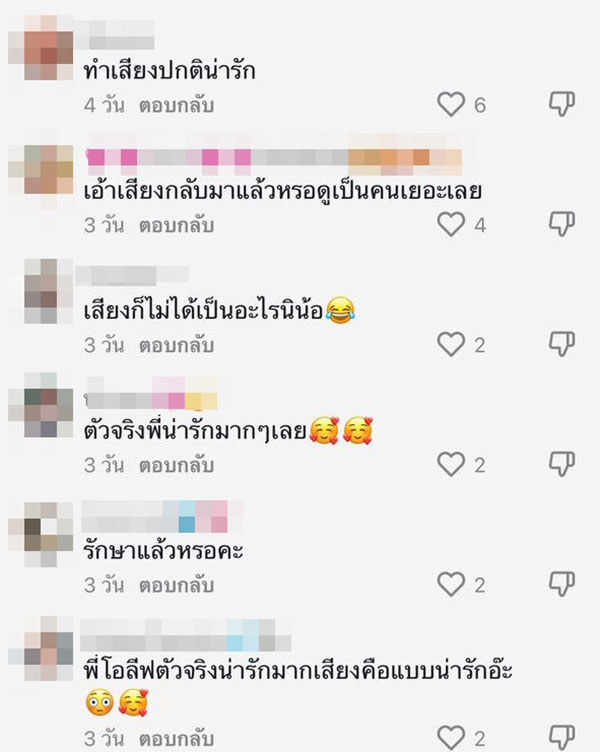Reply to comment starting 'พี่โอลีฟตัวจริงน่ารักมาก'
This screenshot has height=752, width=600.
coord(176,740)
